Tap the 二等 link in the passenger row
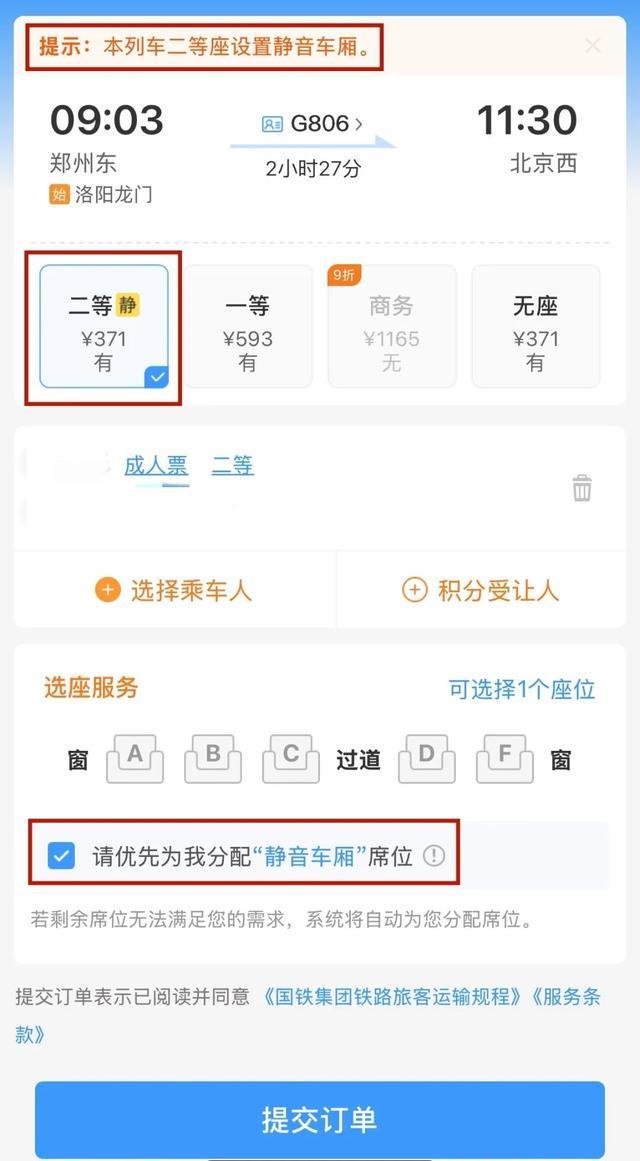This screenshot has height=1161, width=640. tap(233, 466)
